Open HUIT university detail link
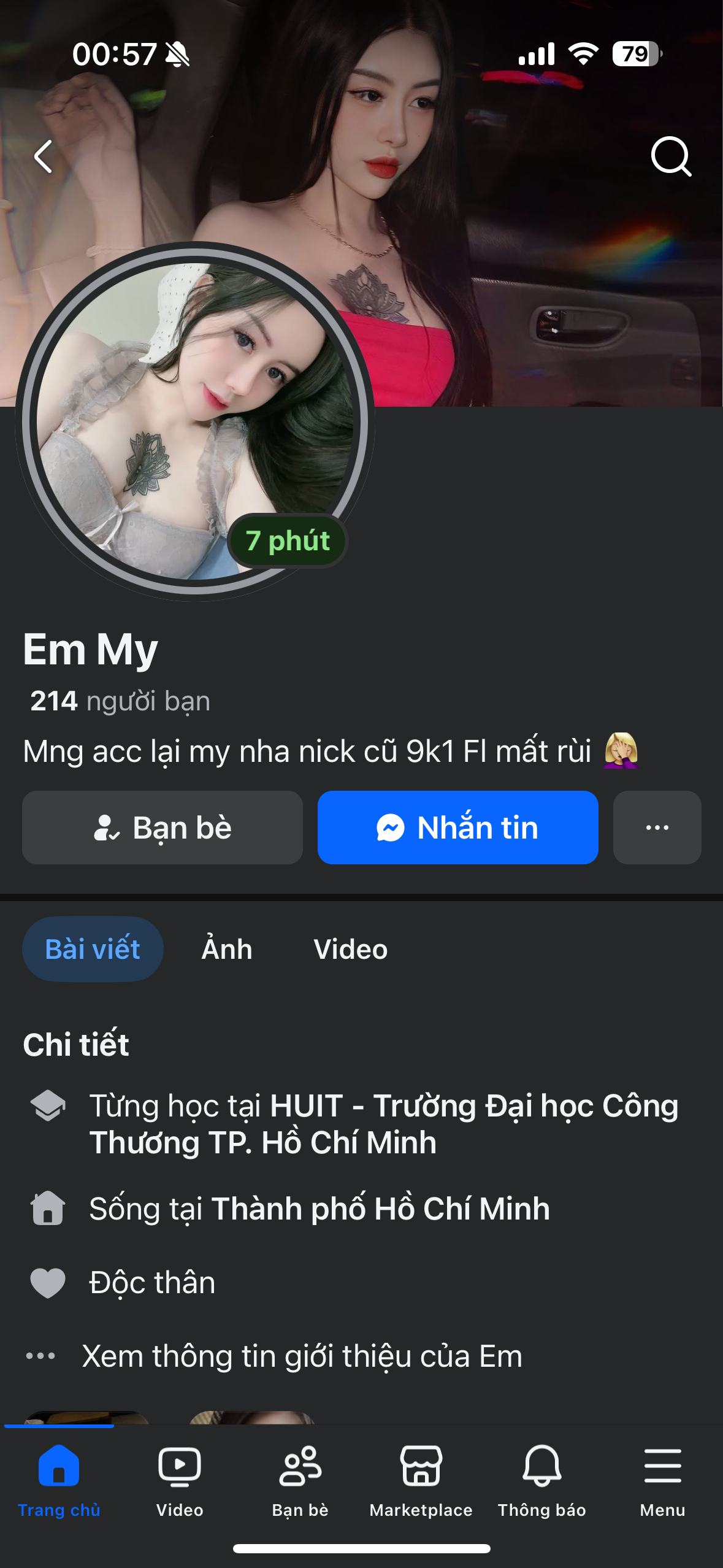723x1568 pixels. pos(383,1124)
